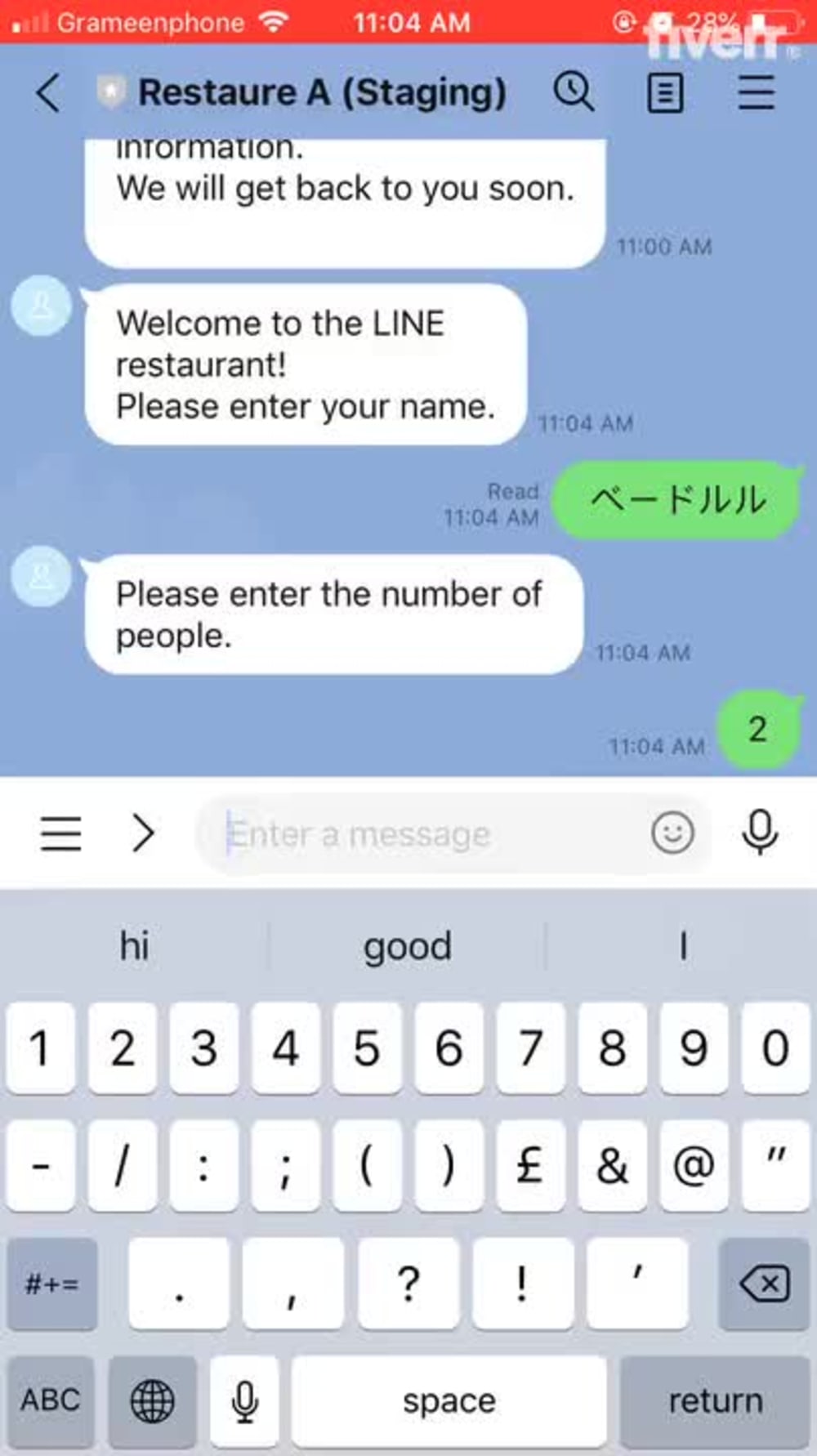
Task: Open the notes icon in header
Action: tap(665, 92)
